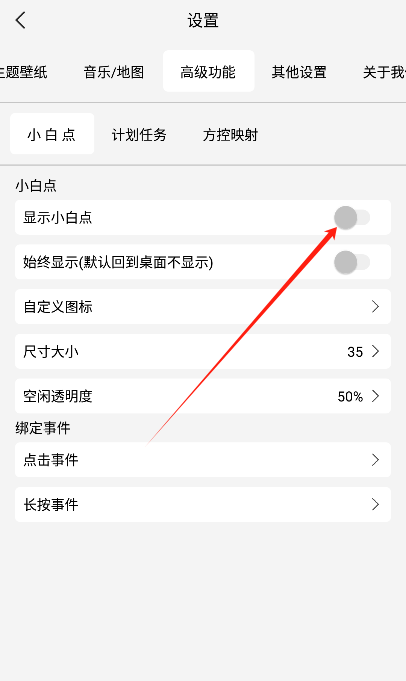Select the 高级功能 tab

tap(208, 71)
